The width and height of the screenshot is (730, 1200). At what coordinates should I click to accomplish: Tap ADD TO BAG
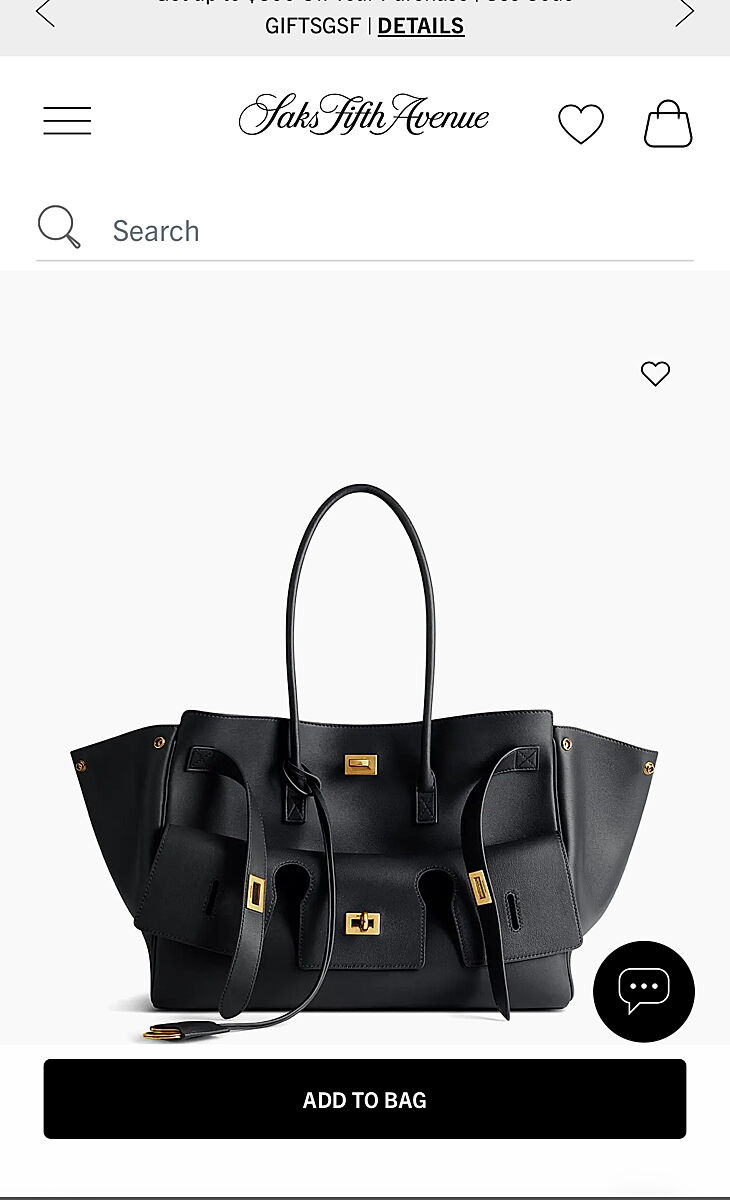click(x=365, y=1099)
